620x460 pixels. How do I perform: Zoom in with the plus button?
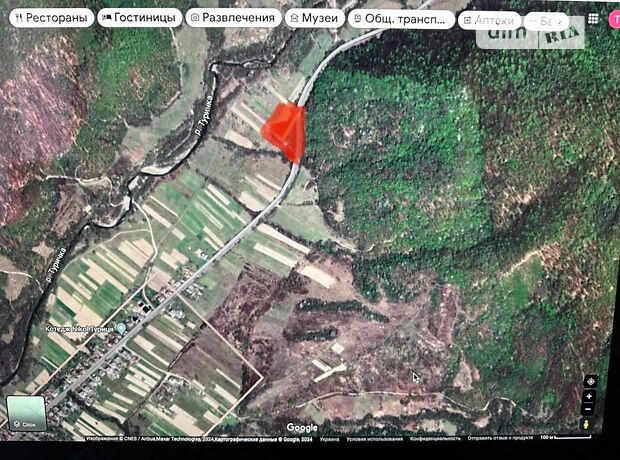pyautogui.click(x=589, y=397)
